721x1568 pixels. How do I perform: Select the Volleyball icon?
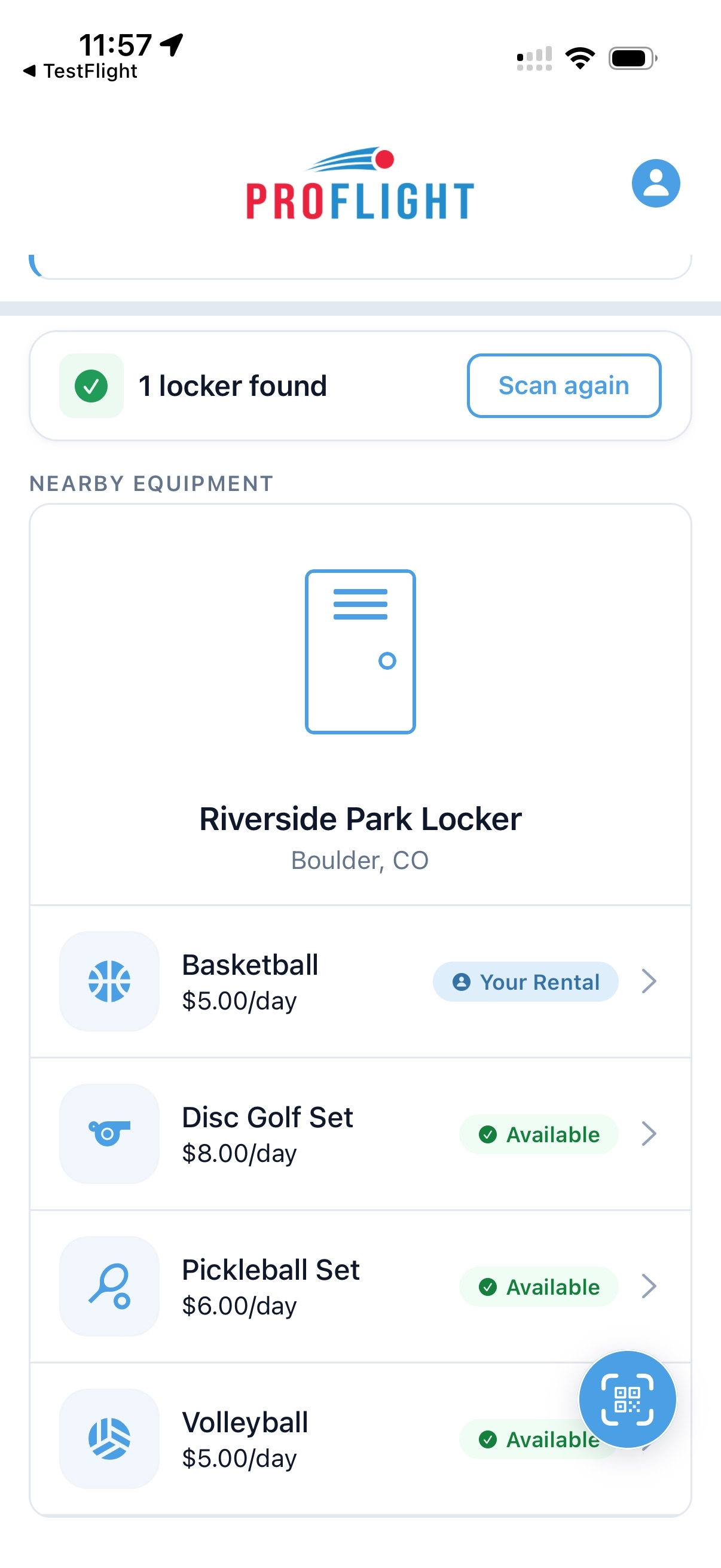click(x=108, y=1439)
